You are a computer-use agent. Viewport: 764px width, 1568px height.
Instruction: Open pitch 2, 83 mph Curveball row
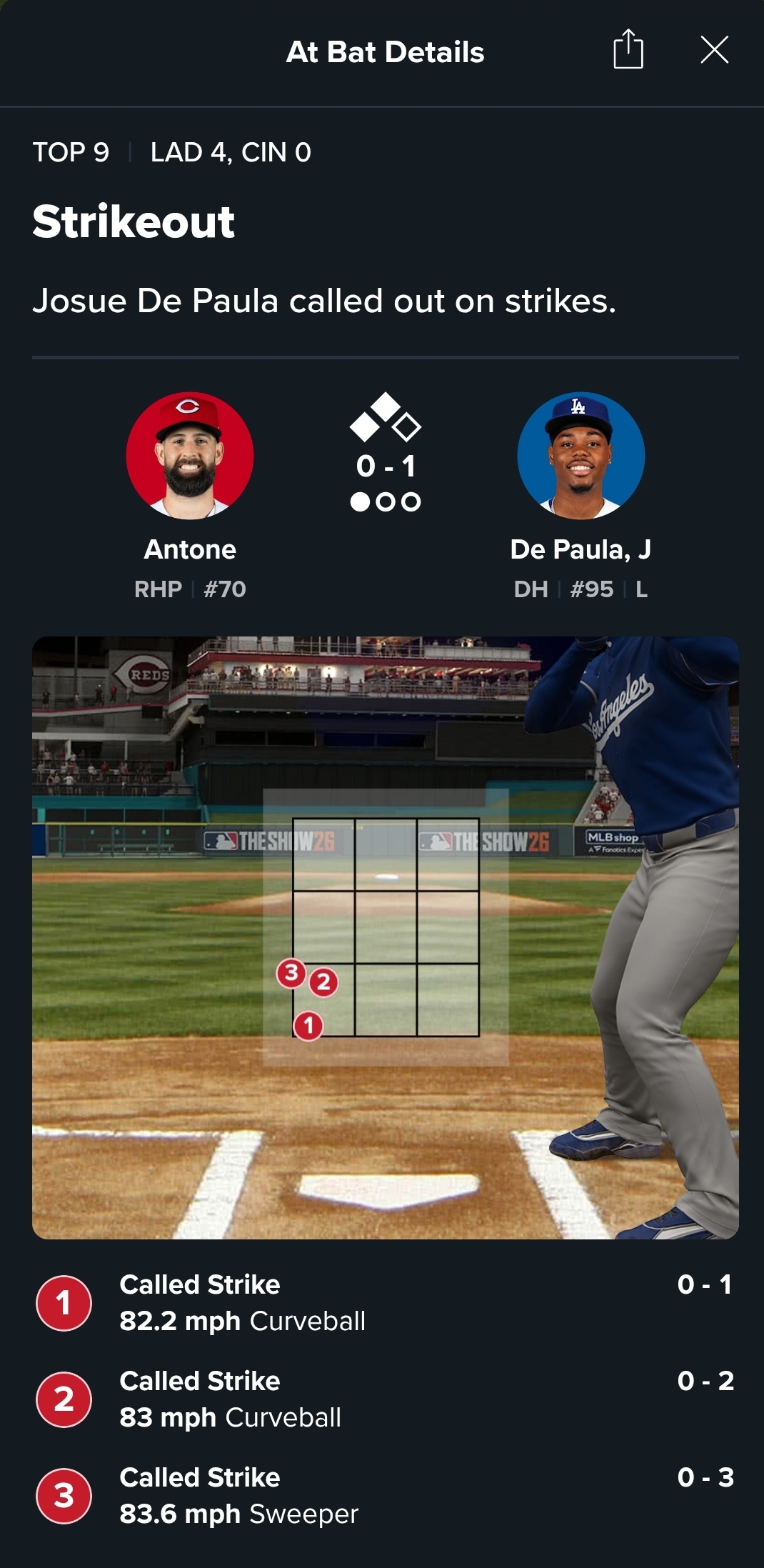point(385,1399)
